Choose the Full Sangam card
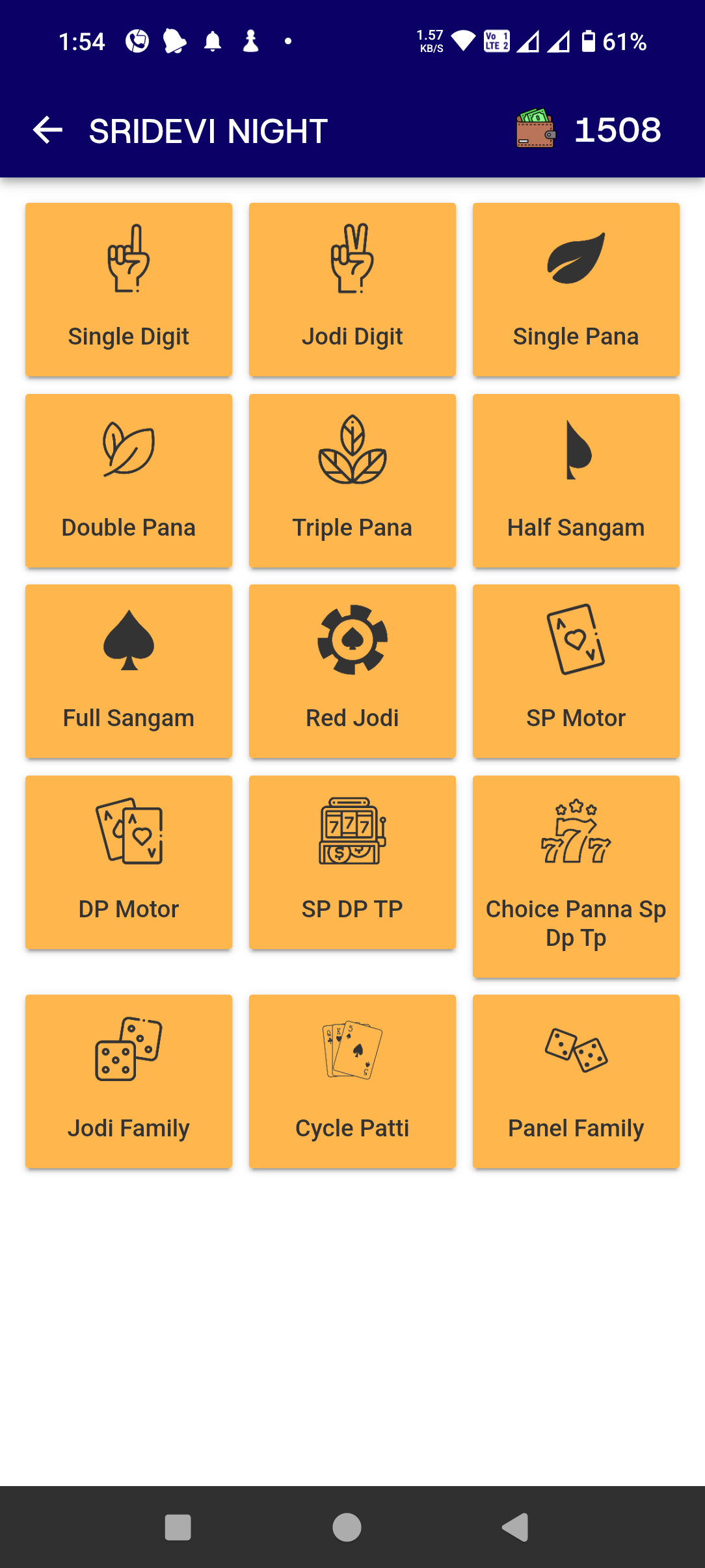Image resolution: width=705 pixels, height=1568 pixels. (x=129, y=671)
